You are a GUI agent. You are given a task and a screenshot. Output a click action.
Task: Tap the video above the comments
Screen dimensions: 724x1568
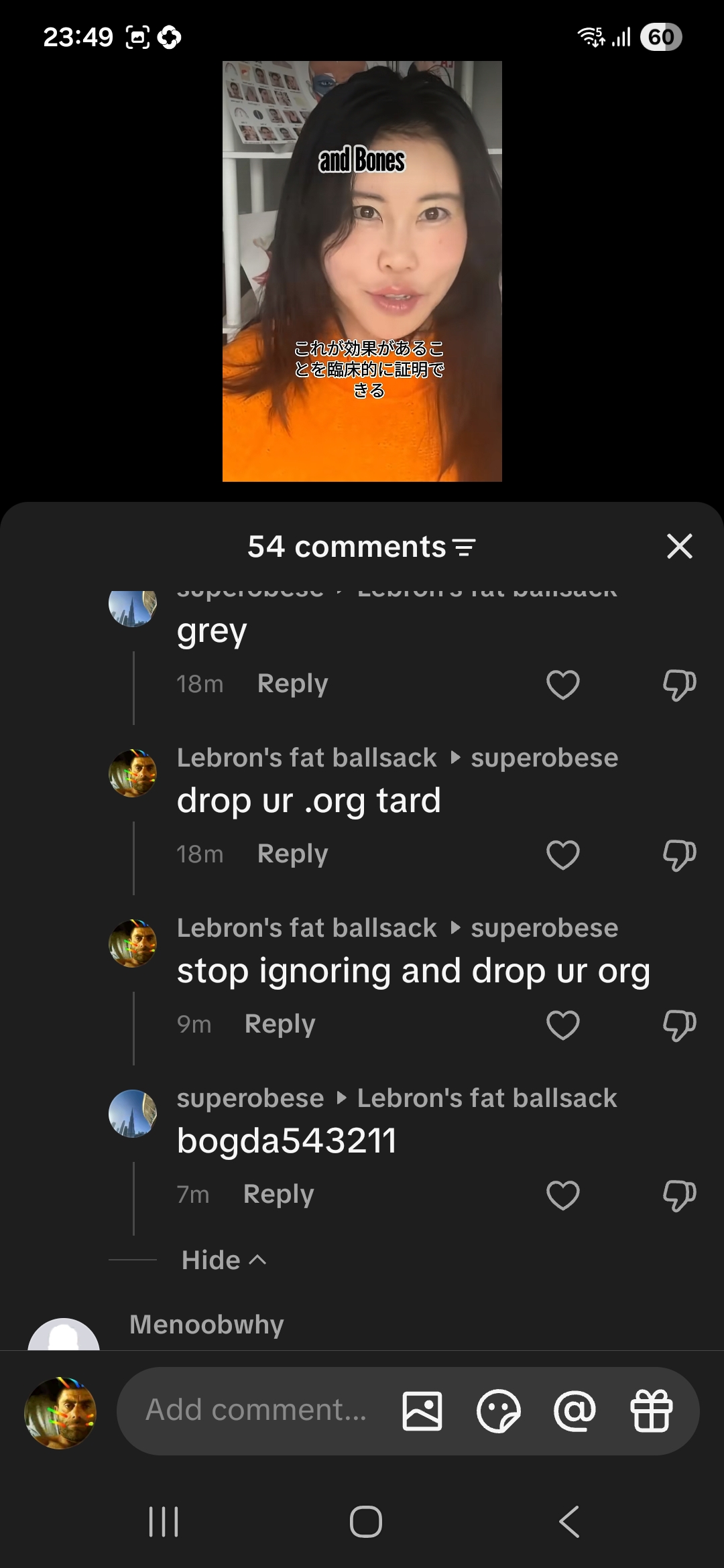click(x=362, y=271)
